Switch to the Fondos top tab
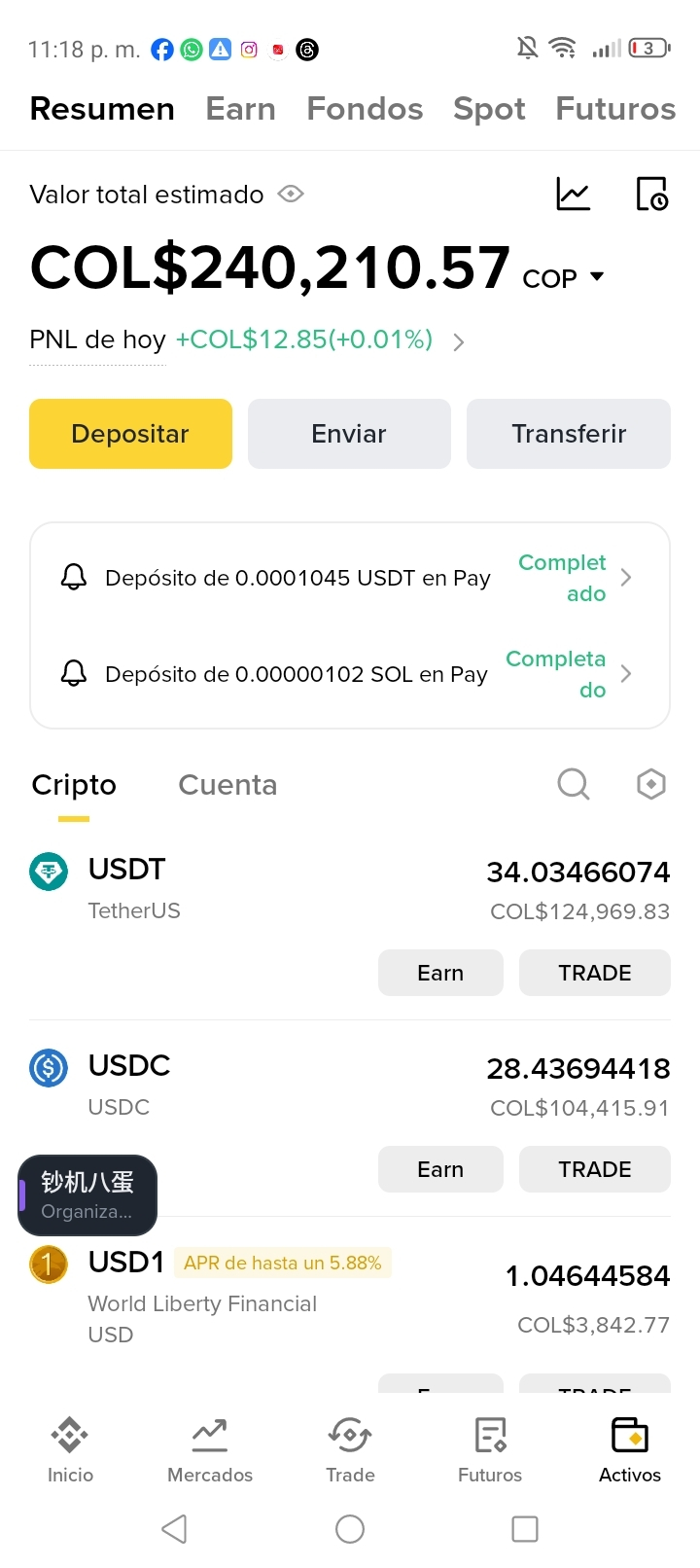Viewport: 700px width, 1568px height. pyautogui.click(x=365, y=109)
